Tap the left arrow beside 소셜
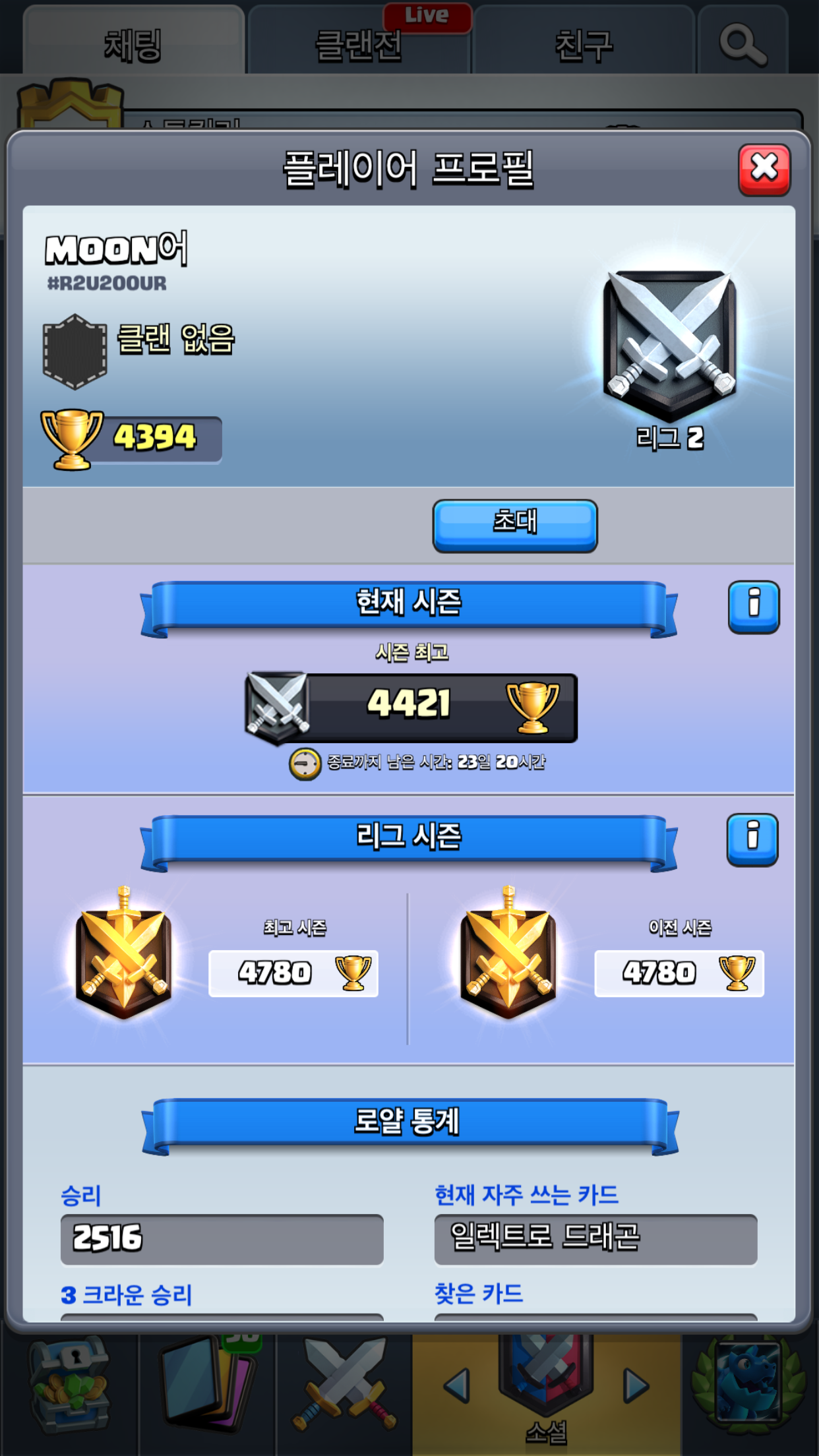 (x=457, y=1385)
